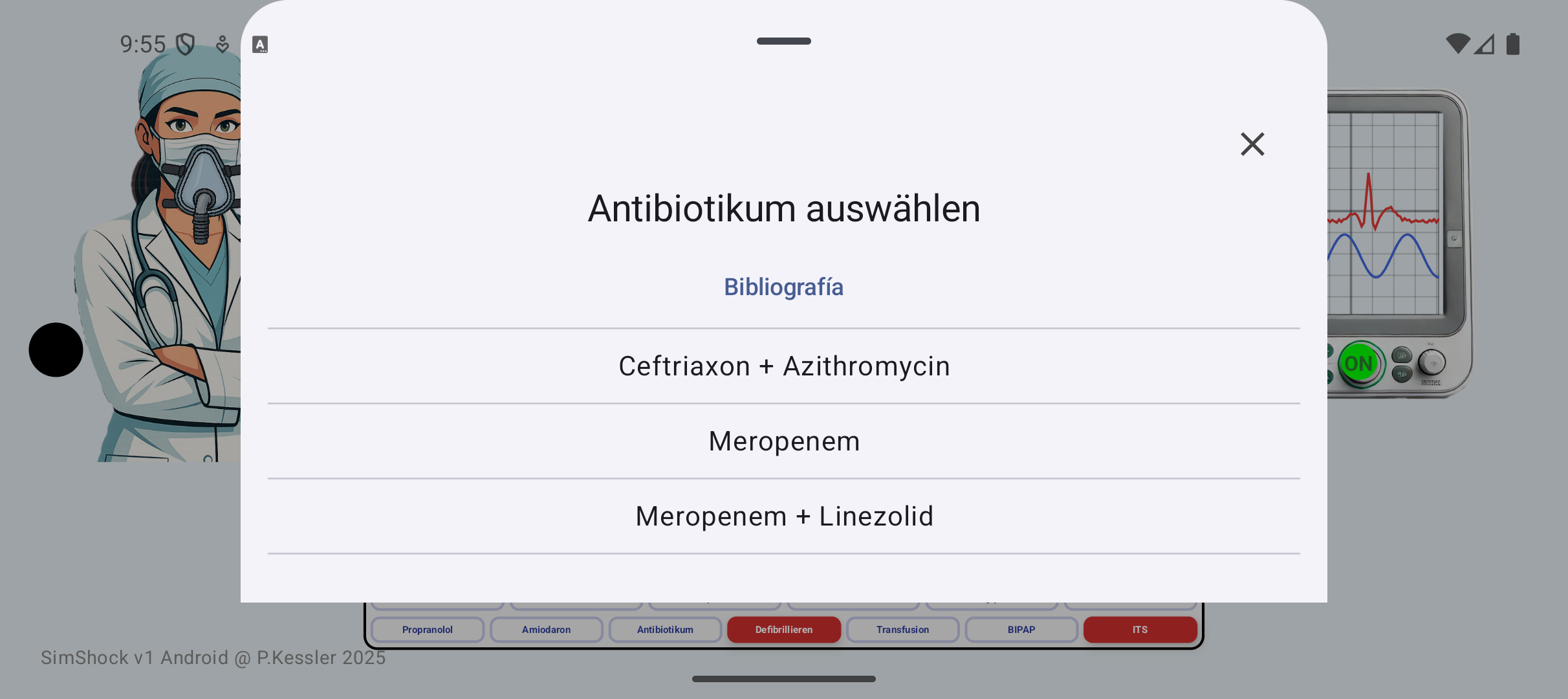Open the Bibliografía link
The height and width of the screenshot is (699, 1568).
pyautogui.click(x=783, y=287)
